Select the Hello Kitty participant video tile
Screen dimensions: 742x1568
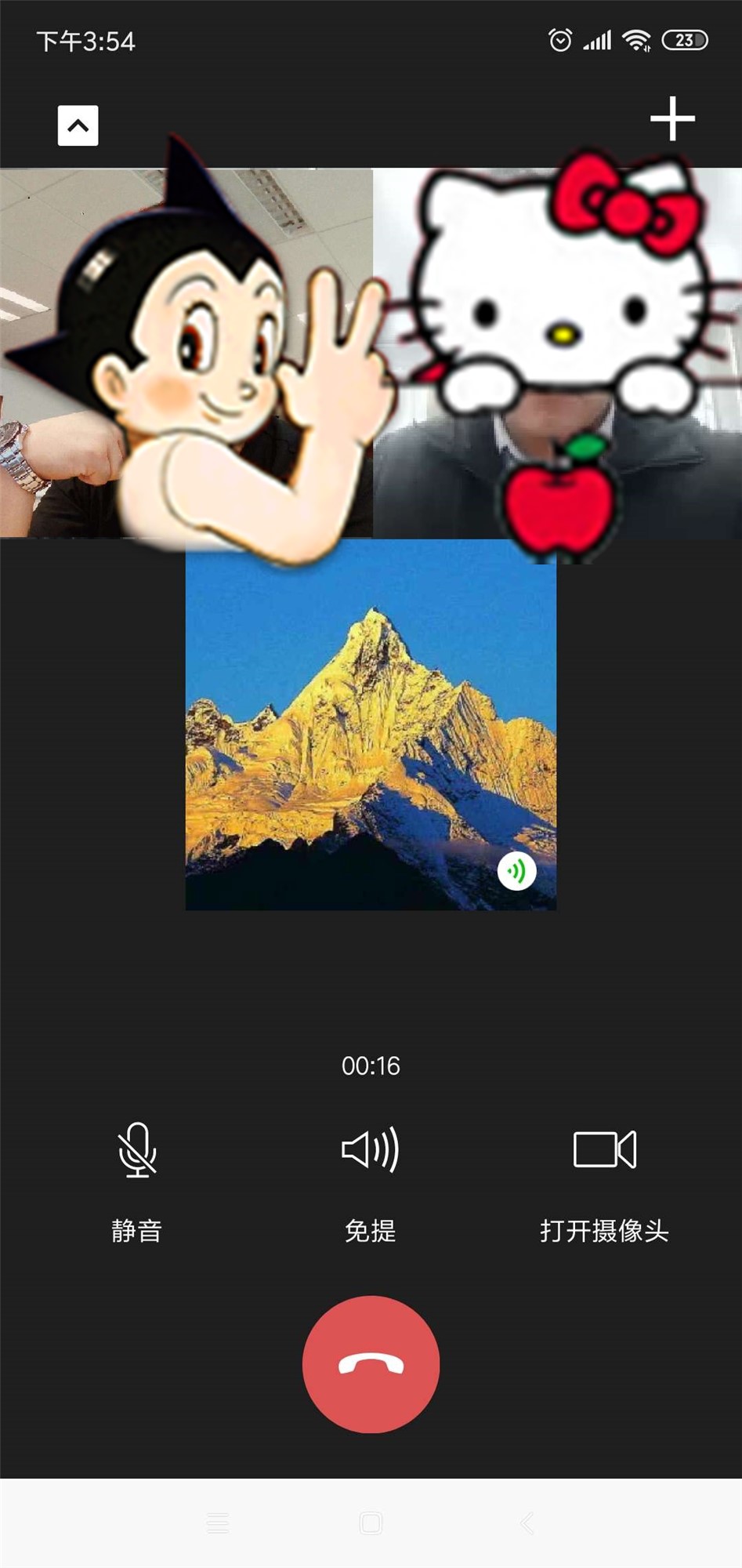557,353
